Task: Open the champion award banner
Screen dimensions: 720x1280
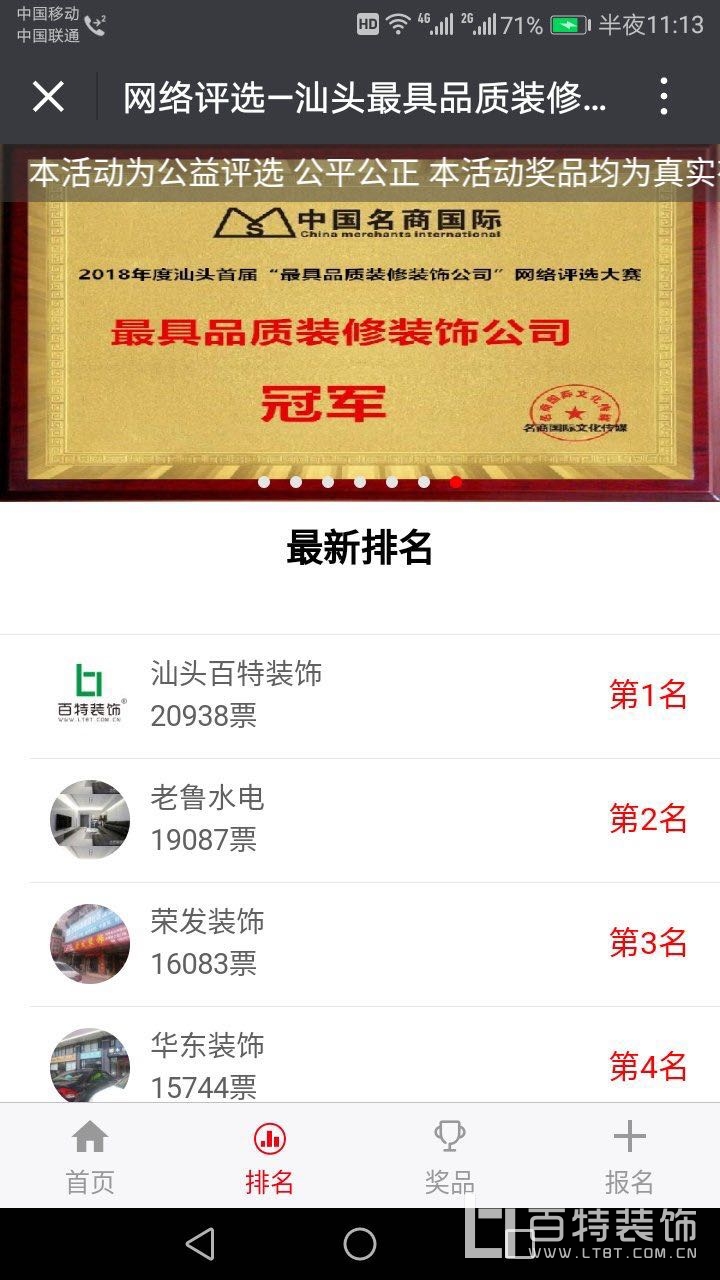Action: (x=360, y=330)
